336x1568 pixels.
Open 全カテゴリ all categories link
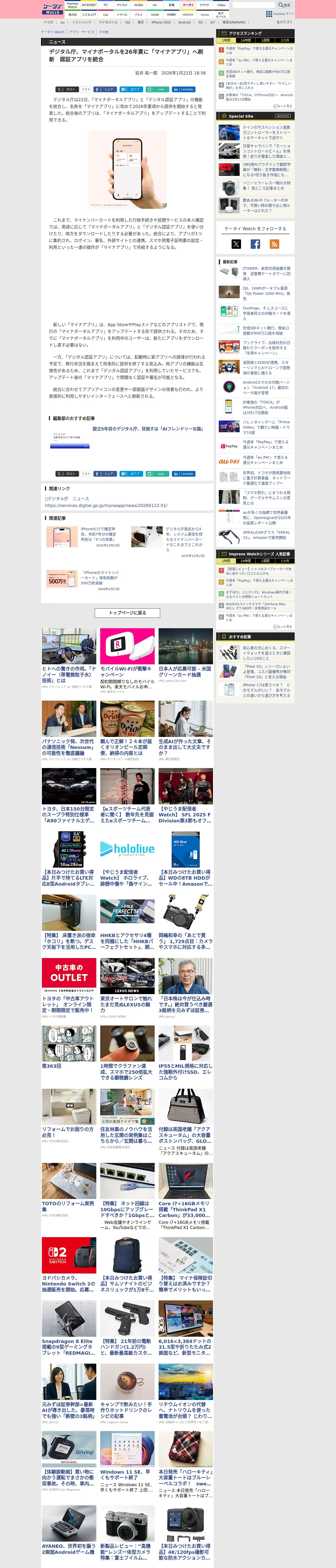tap(284, 22)
